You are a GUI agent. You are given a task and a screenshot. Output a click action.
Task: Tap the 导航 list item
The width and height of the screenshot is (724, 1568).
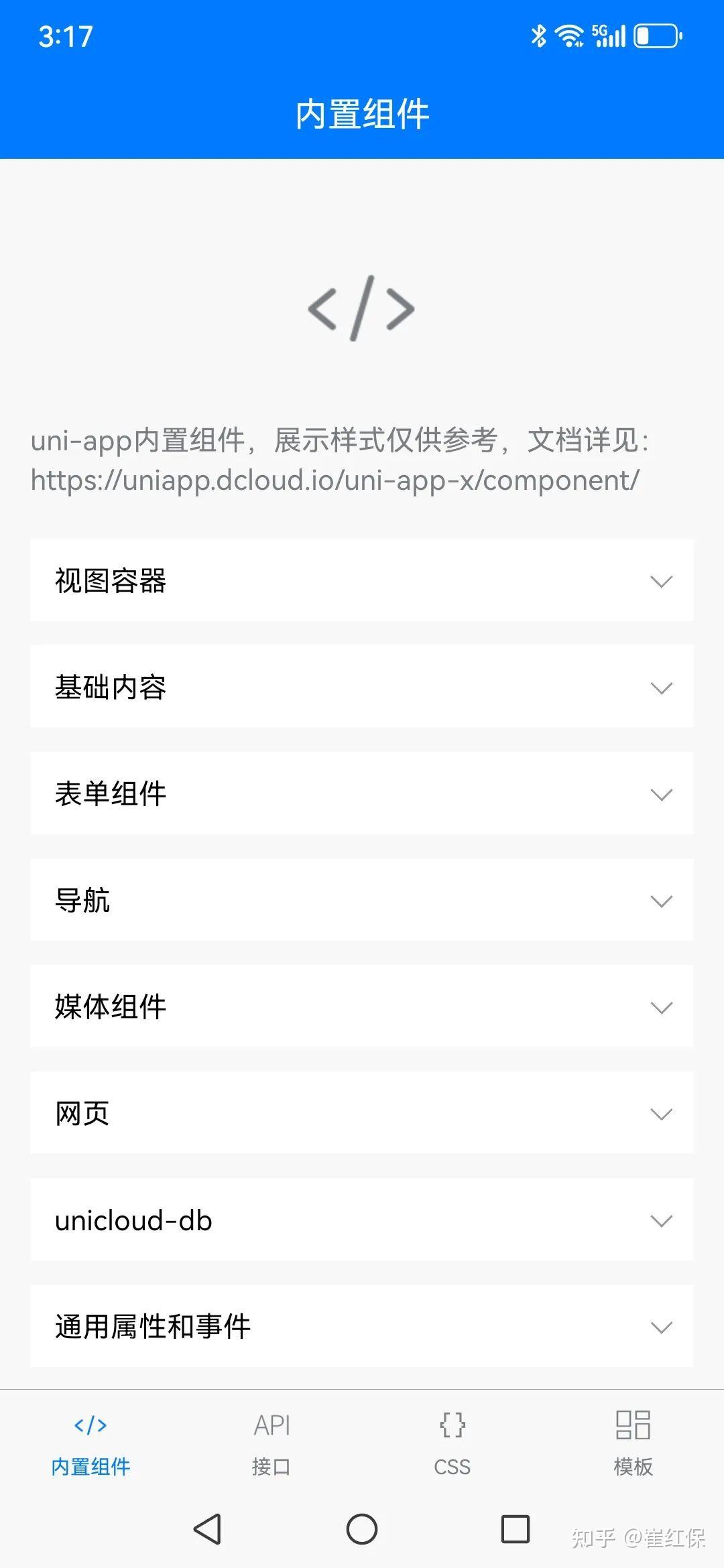pos(362,900)
